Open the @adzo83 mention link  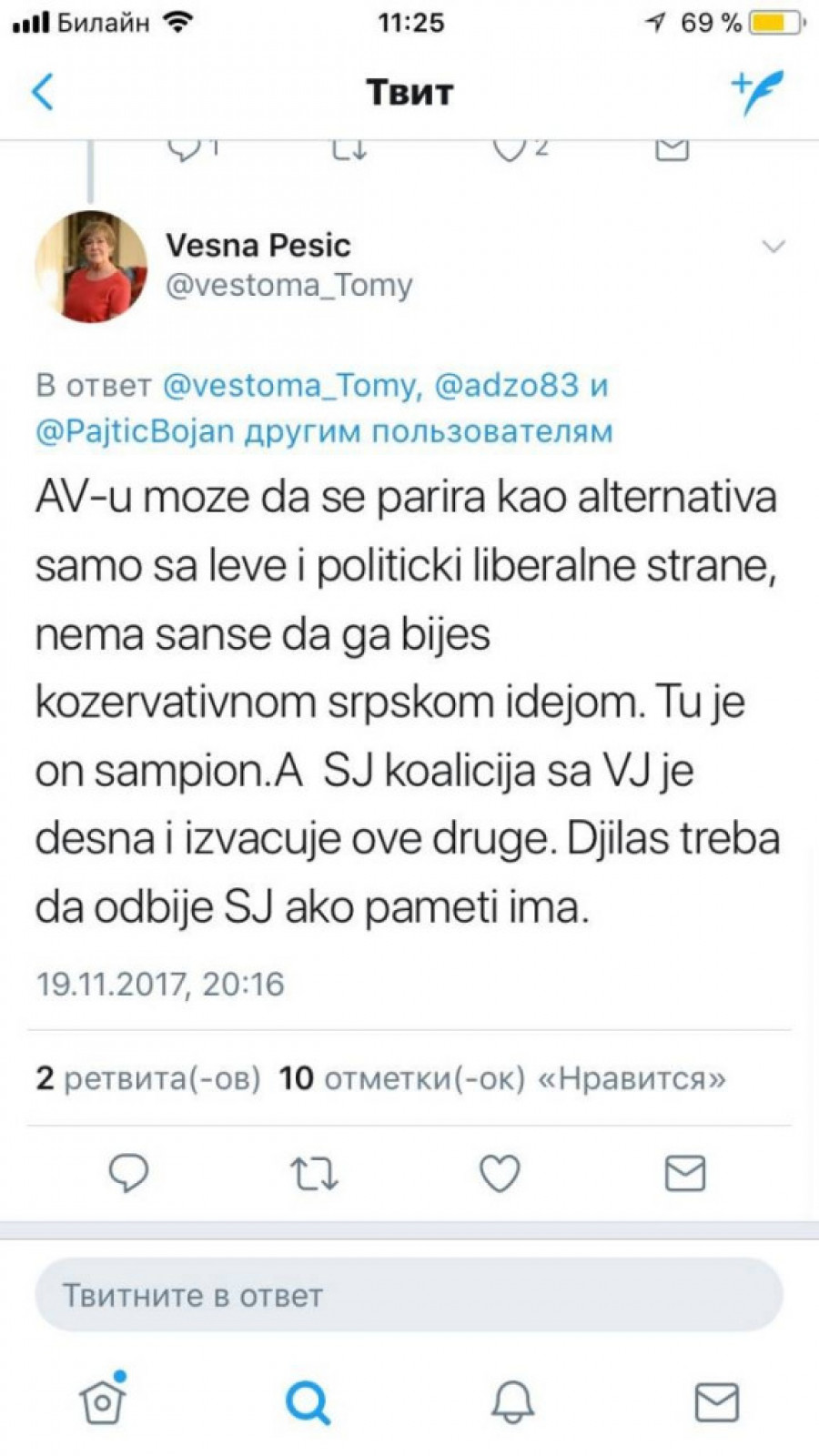pos(506,386)
